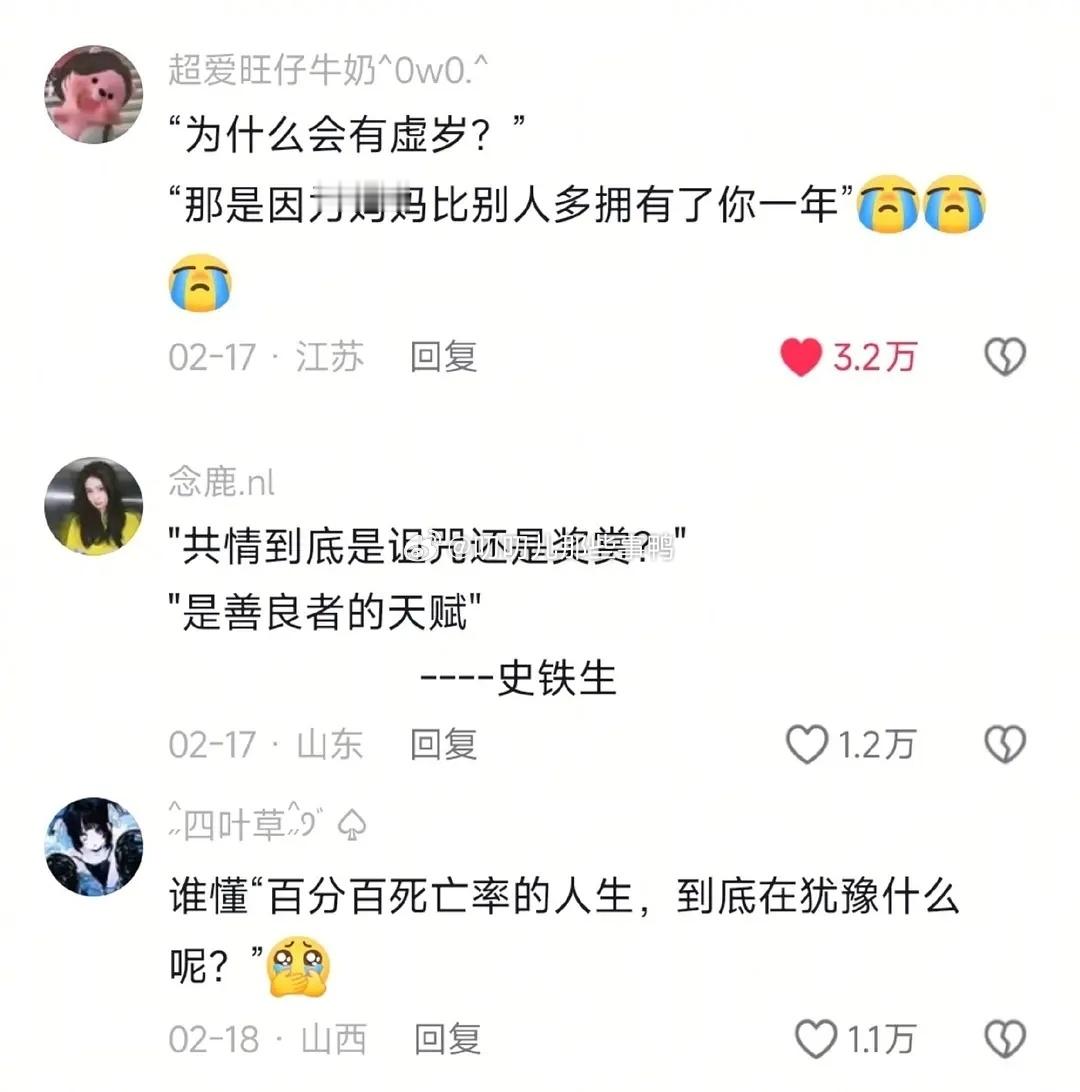This screenshot has height=1092, width=1080.
Task: Click the broken-heart dislike icon on the first comment
Action: coord(1004,354)
